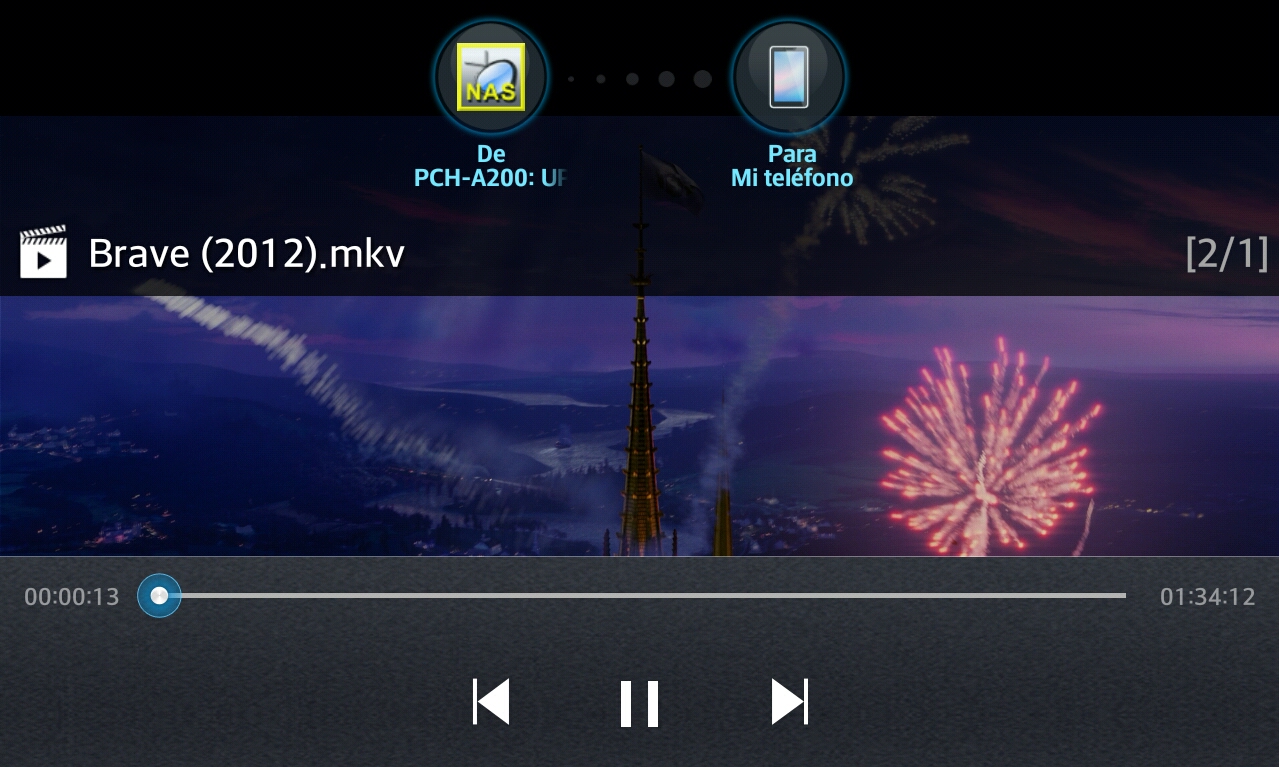Choose Mi teléfono as playback destination
This screenshot has height=767, width=1279.
click(789, 77)
